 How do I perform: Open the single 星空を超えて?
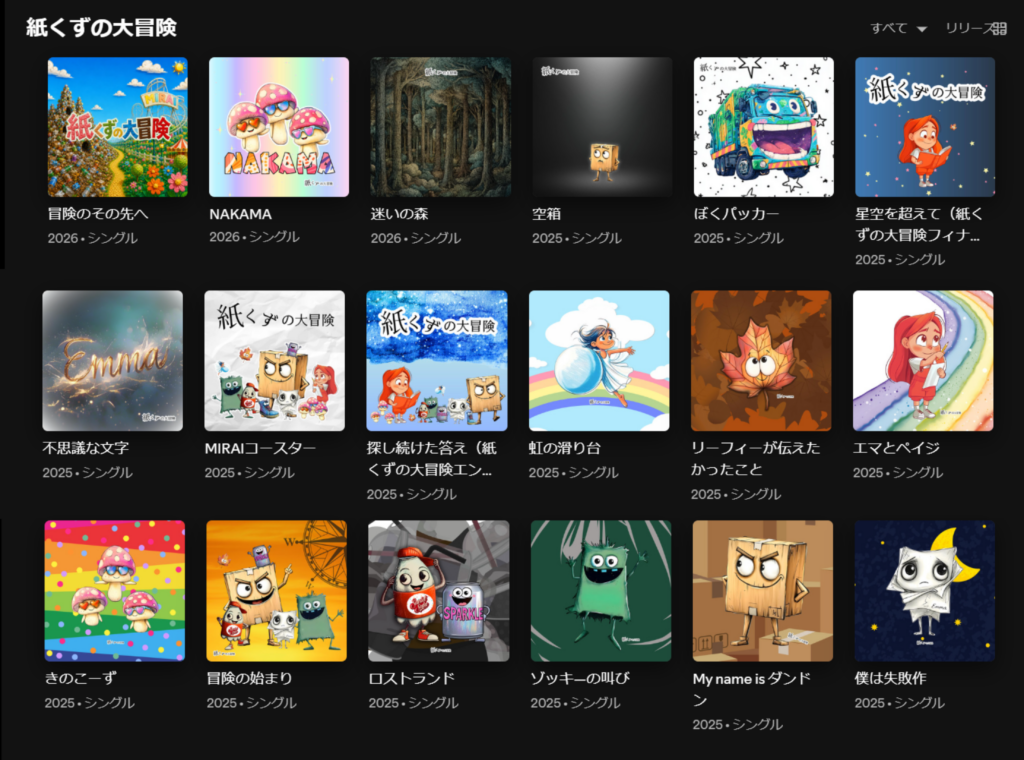point(925,127)
